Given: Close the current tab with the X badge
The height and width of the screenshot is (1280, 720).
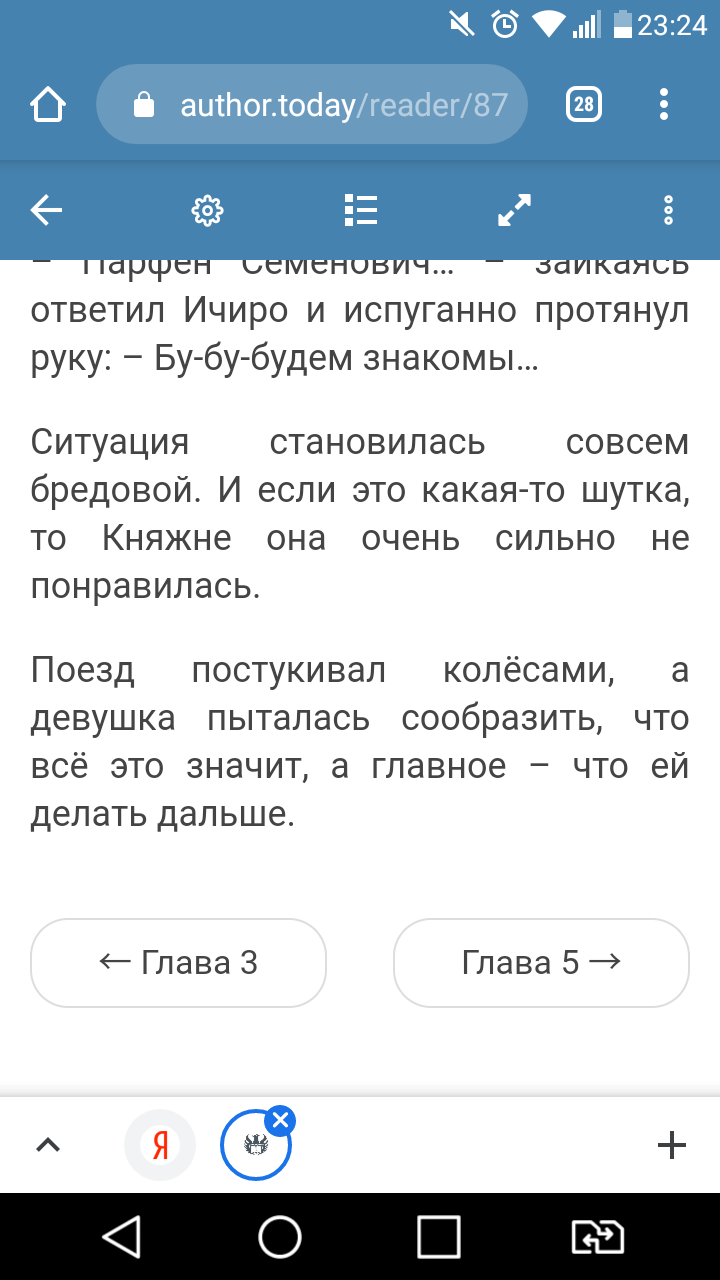Looking at the screenshot, I should (x=281, y=1120).
